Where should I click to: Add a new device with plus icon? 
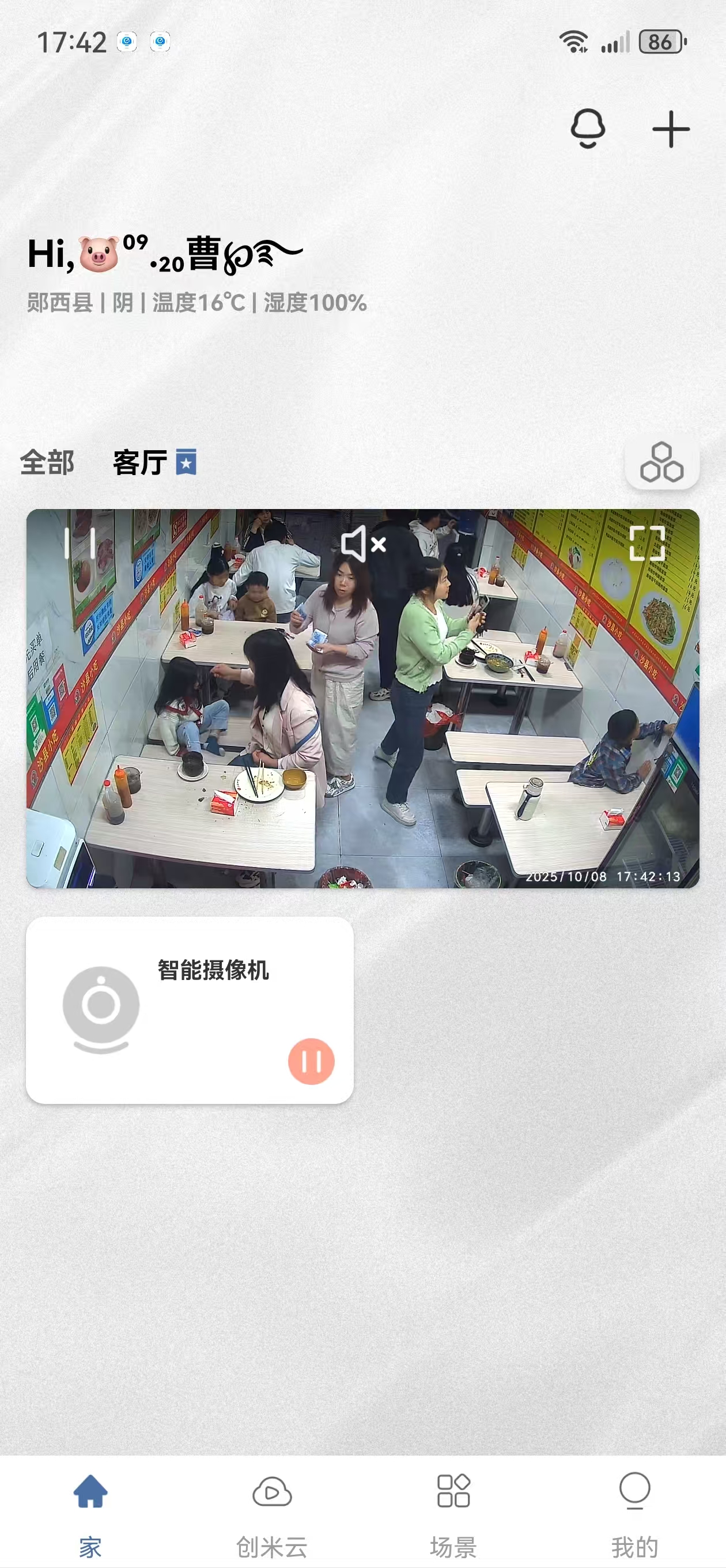click(x=671, y=129)
